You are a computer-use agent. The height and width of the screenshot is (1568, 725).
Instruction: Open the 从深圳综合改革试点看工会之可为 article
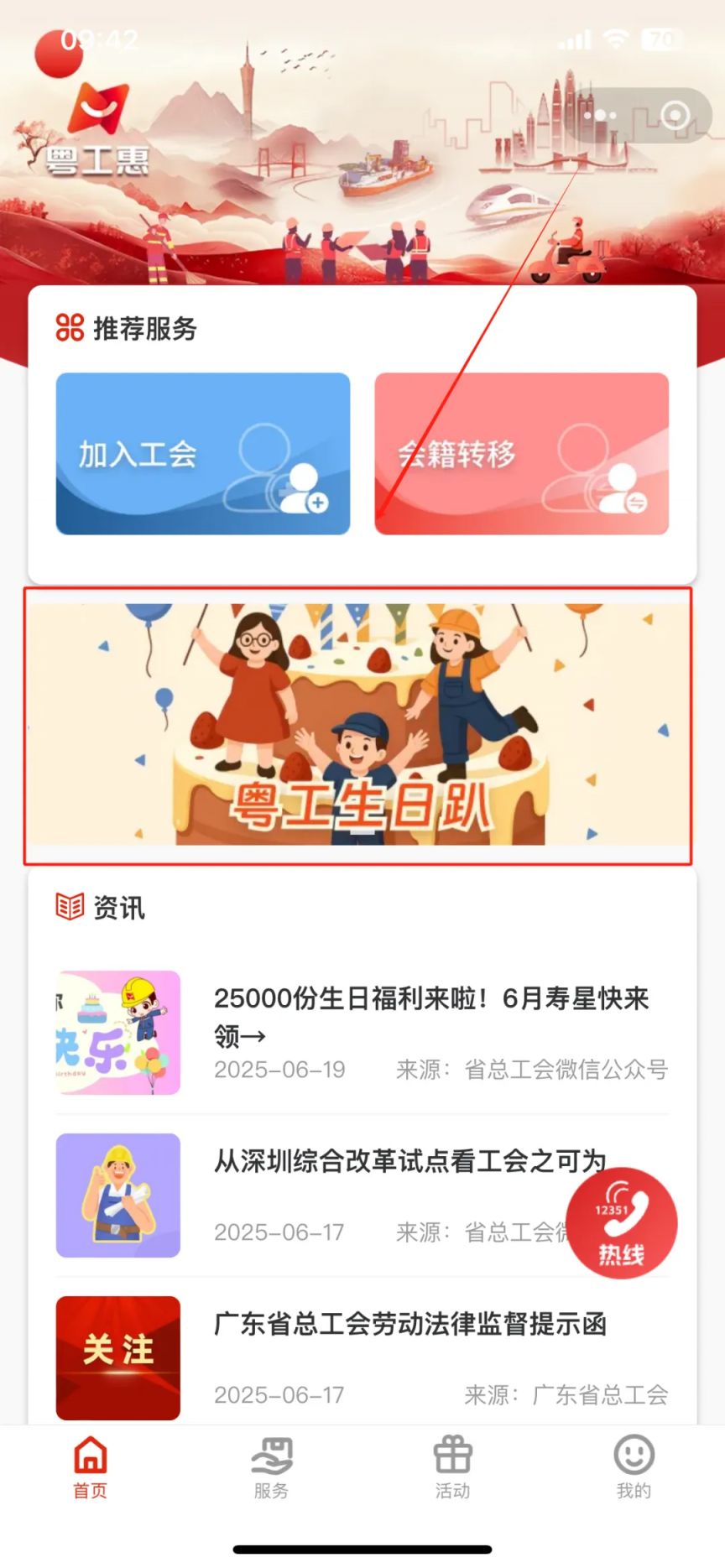[409, 1162]
